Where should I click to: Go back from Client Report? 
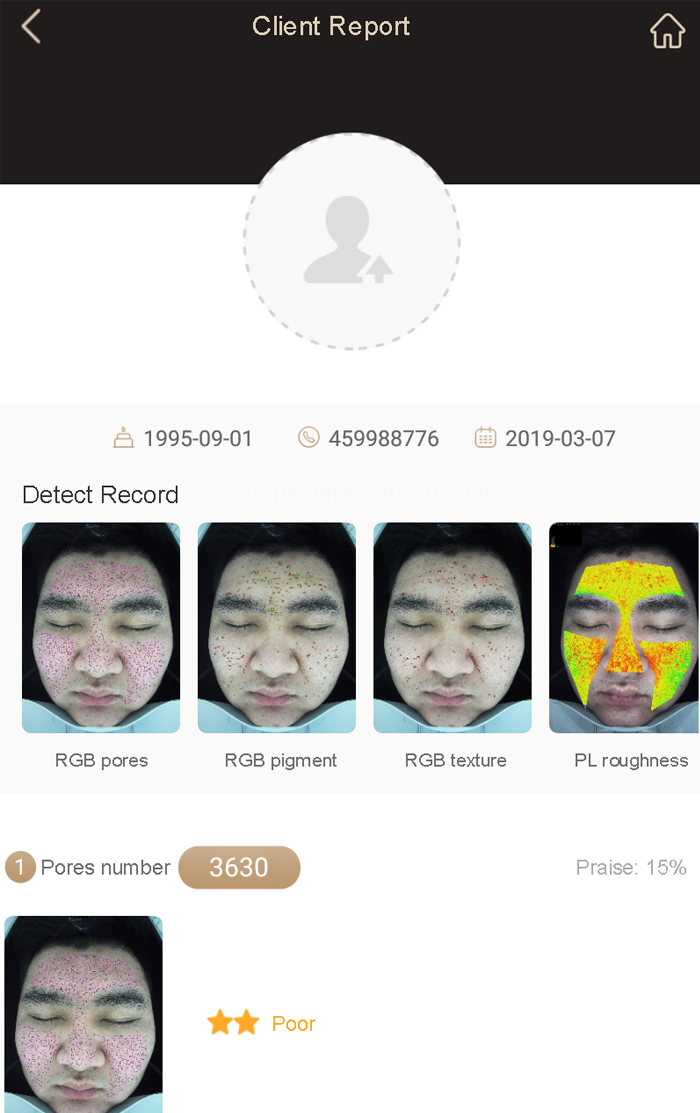(x=32, y=27)
